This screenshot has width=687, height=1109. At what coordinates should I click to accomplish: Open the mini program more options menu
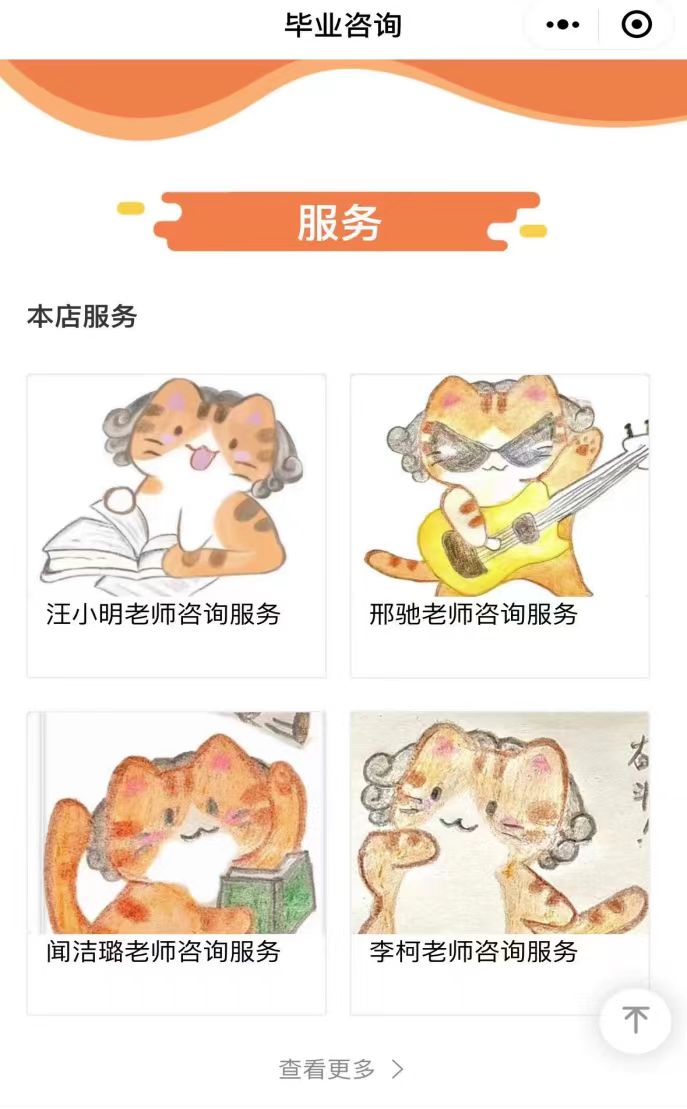pyautogui.click(x=563, y=25)
